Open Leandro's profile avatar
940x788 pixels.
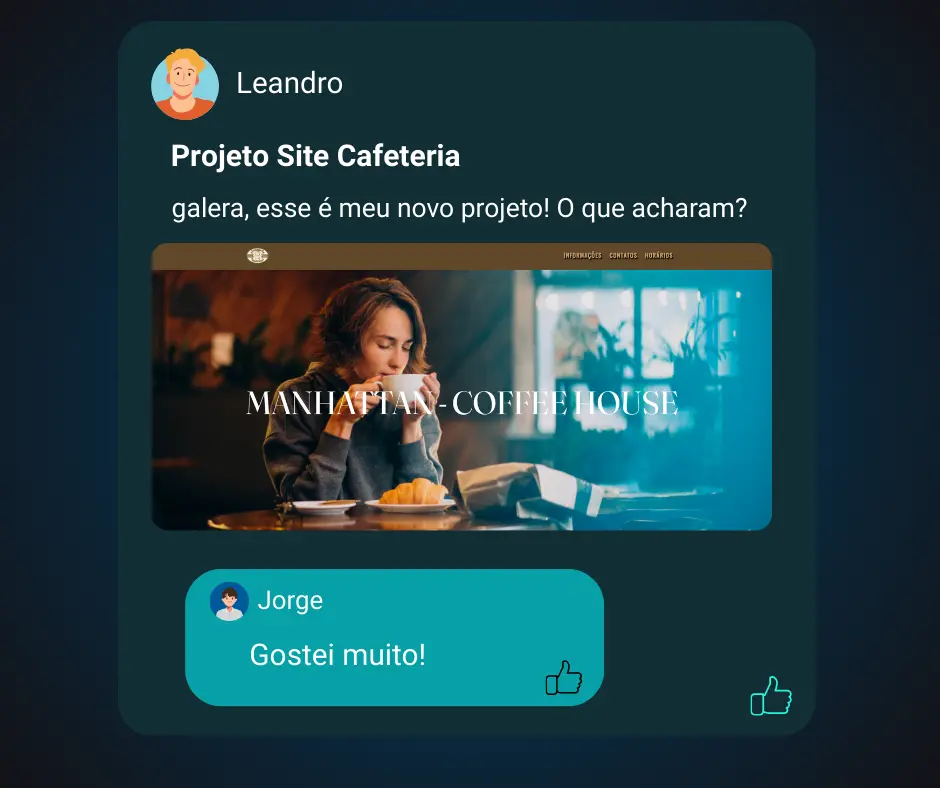[x=185, y=84]
